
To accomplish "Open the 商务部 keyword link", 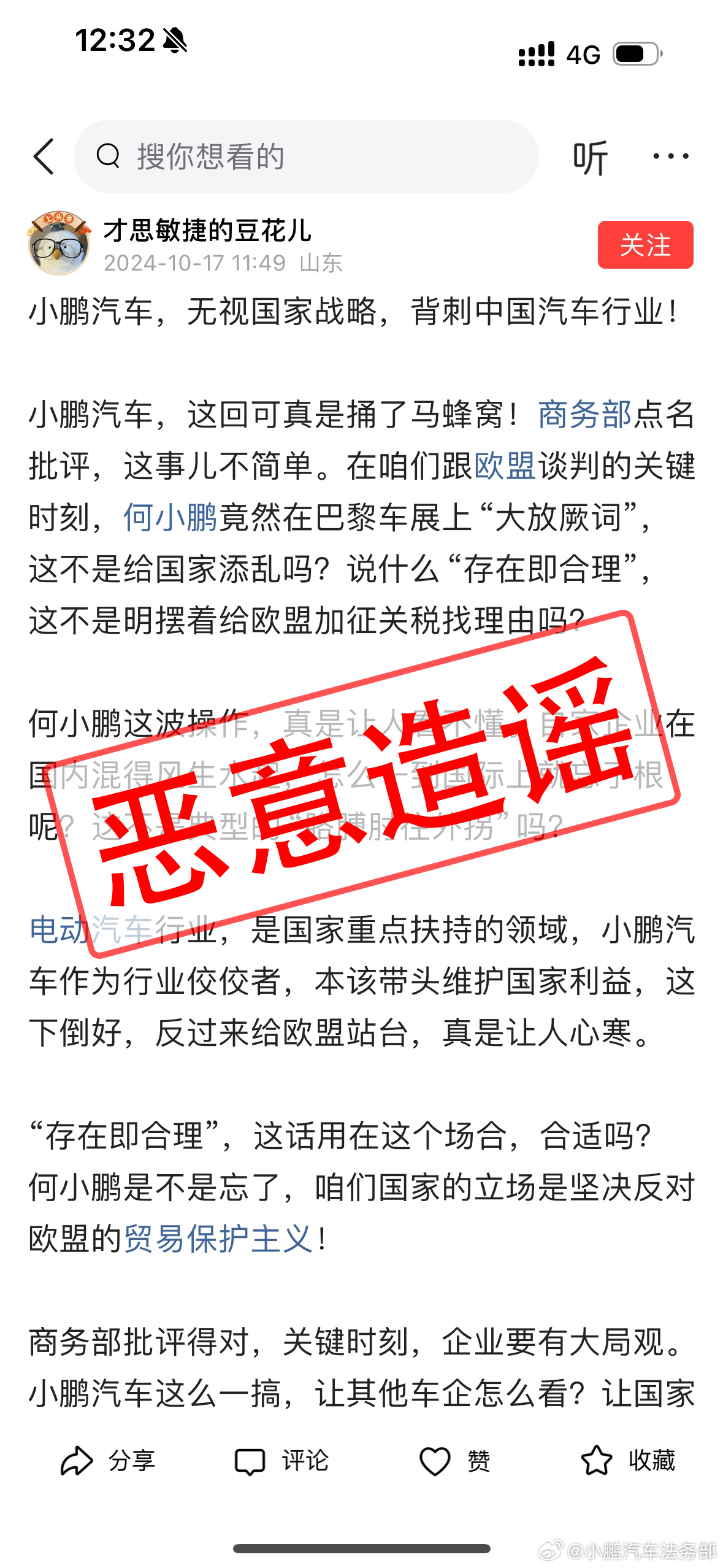I will [584, 415].
